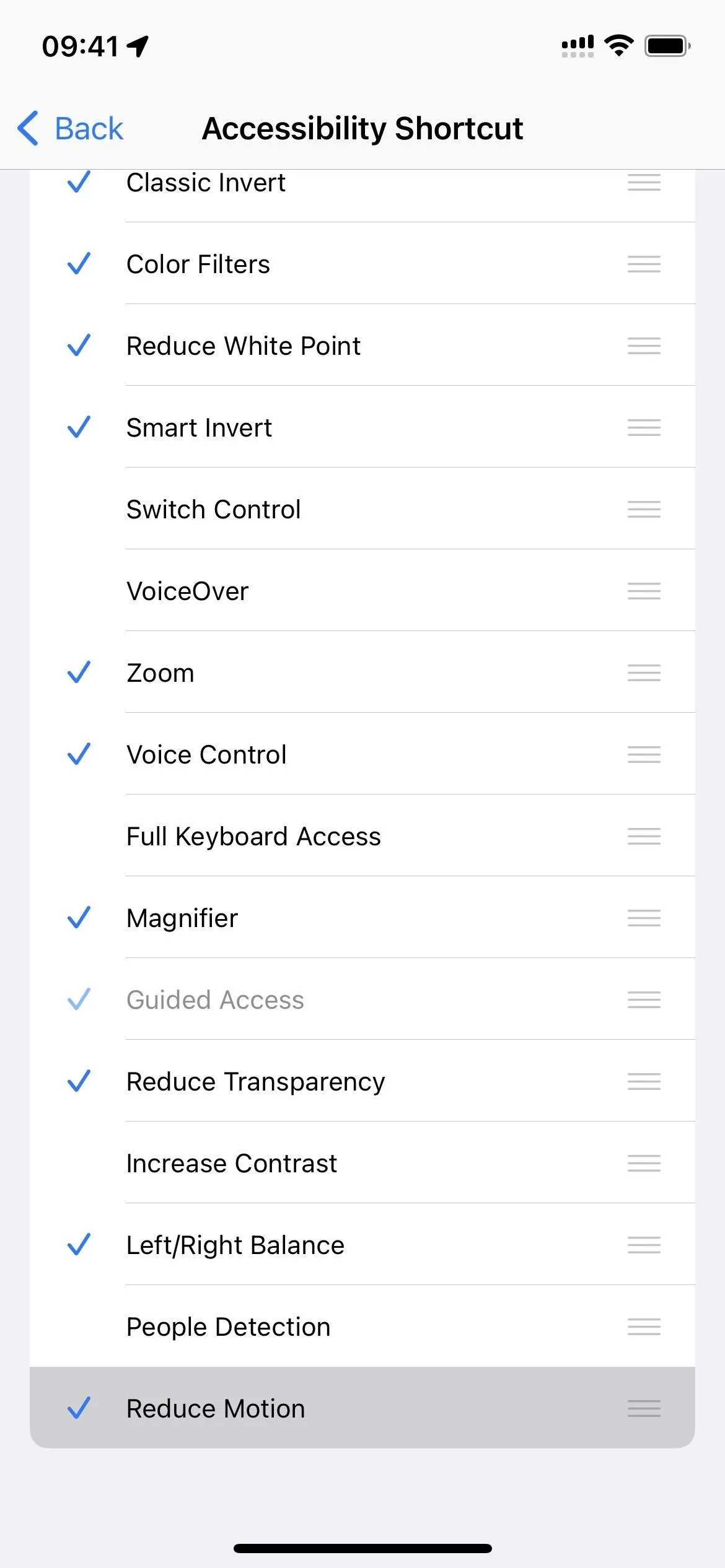Image resolution: width=725 pixels, height=1568 pixels.
Task: Uncheck Reduce Transparency
Action: pos(362,1081)
